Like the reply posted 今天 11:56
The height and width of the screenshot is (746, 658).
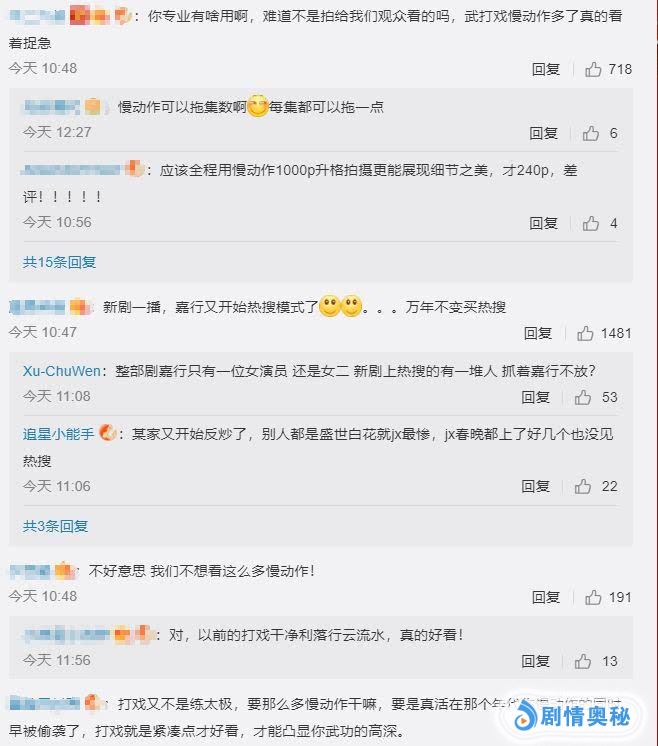pos(584,661)
